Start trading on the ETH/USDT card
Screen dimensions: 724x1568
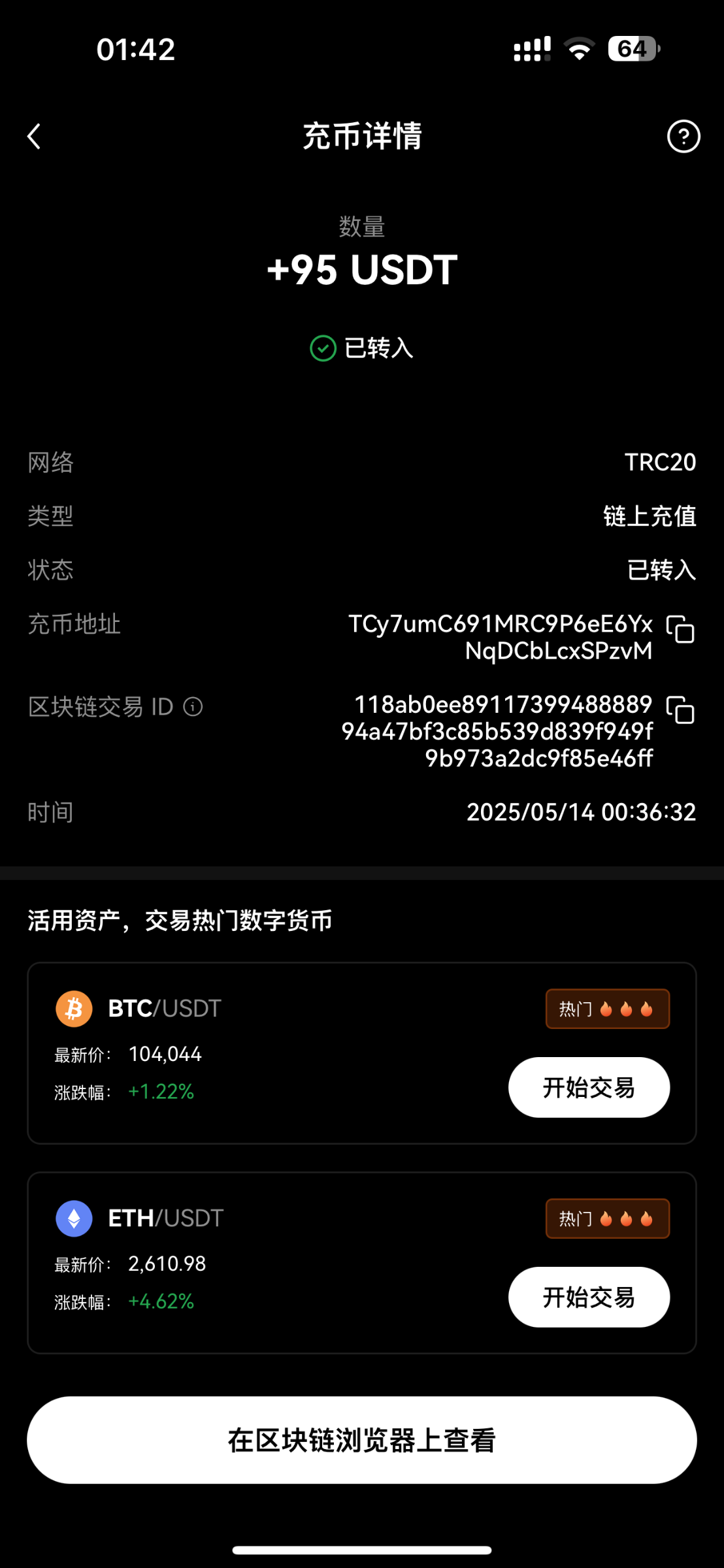click(x=589, y=1297)
